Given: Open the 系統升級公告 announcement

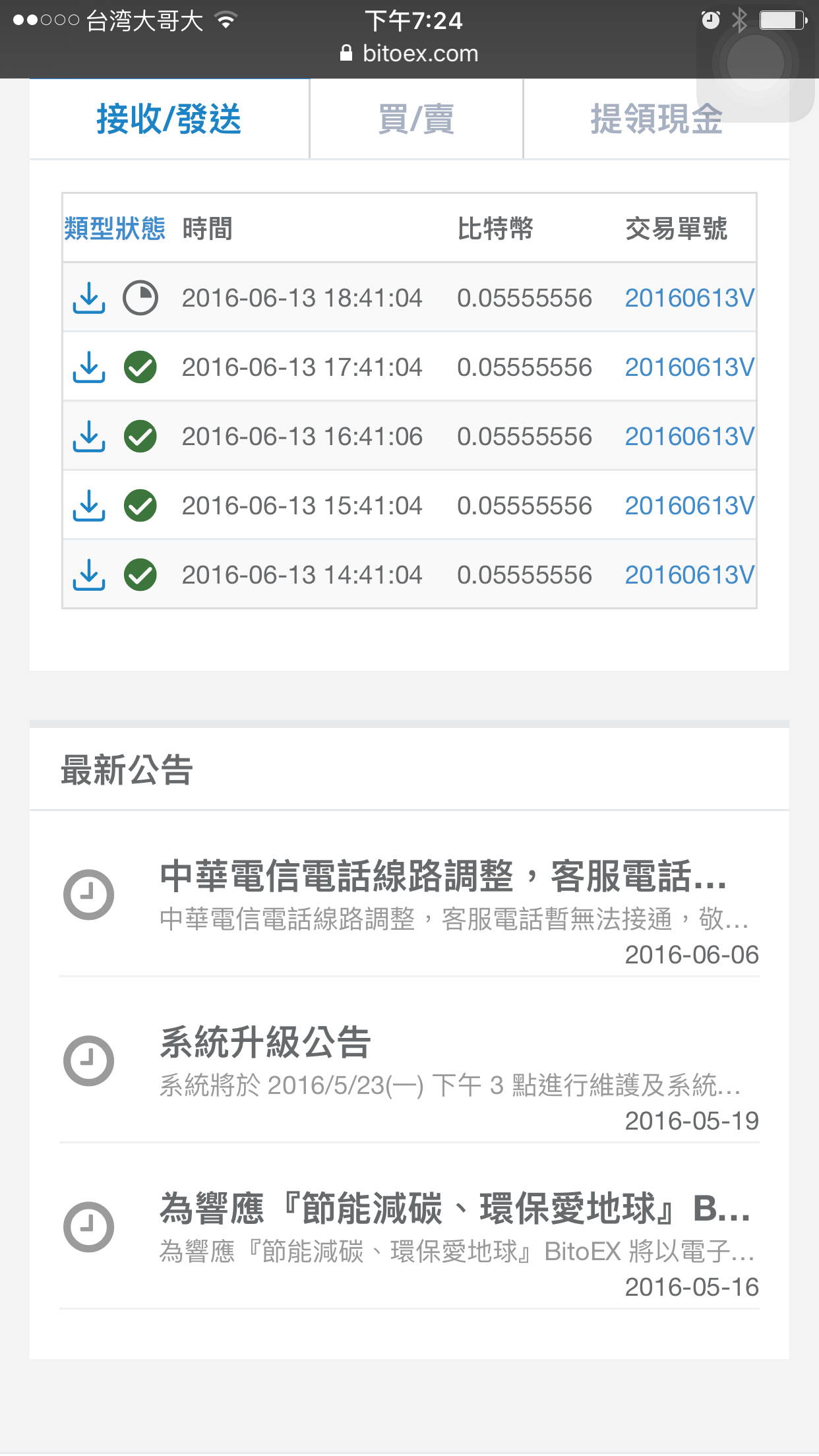Looking at the screenshot, I should pyautogui.click(x=409, y=1076).
